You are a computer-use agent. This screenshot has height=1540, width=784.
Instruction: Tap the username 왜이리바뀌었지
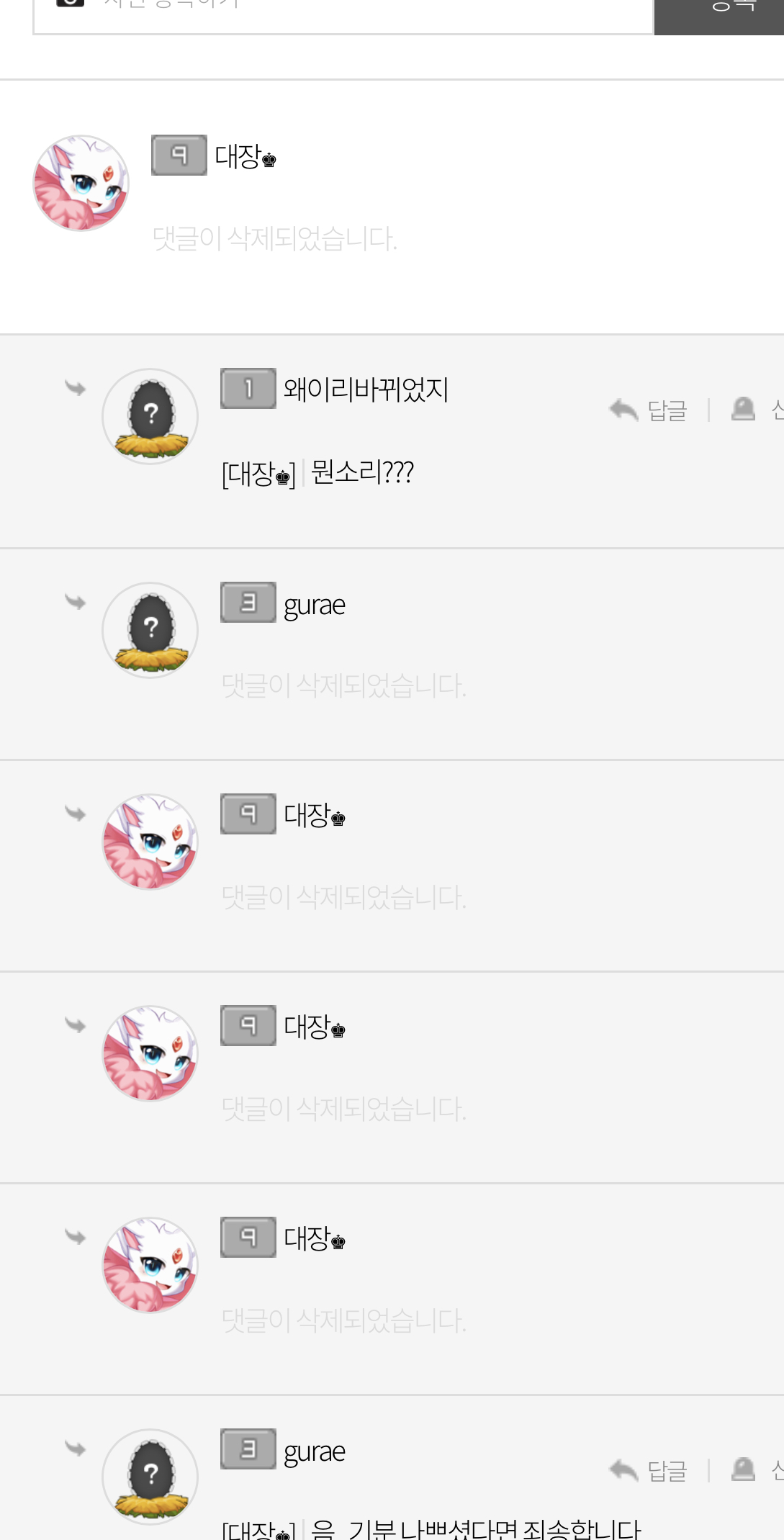pos(366,389)
